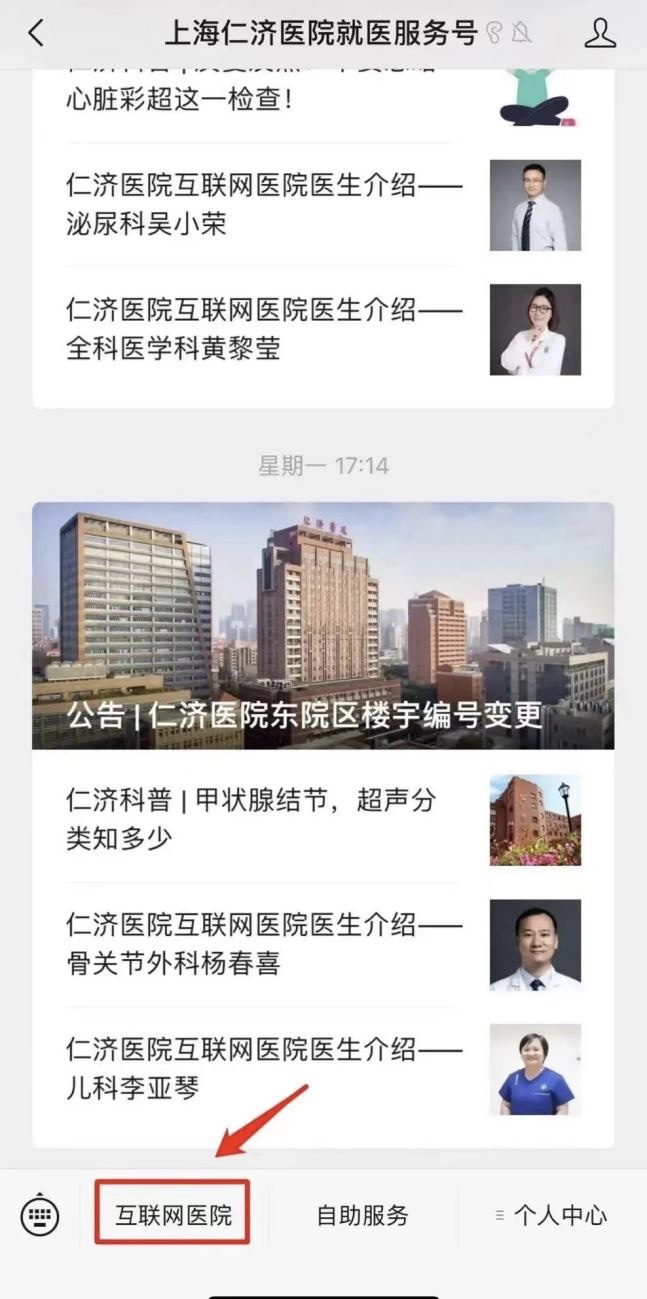Open the official account profile icon
The image size is (647, 1299).
click(x=599, y=34)
